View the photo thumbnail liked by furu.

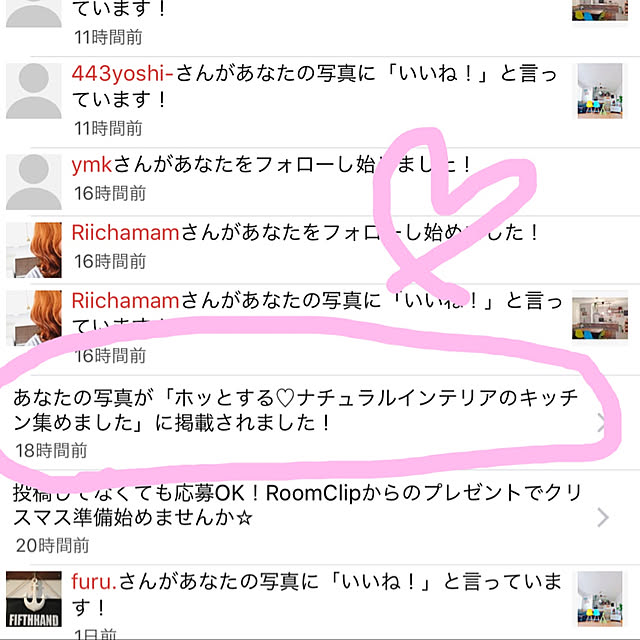pyautogui.click(x=598, y=597)
